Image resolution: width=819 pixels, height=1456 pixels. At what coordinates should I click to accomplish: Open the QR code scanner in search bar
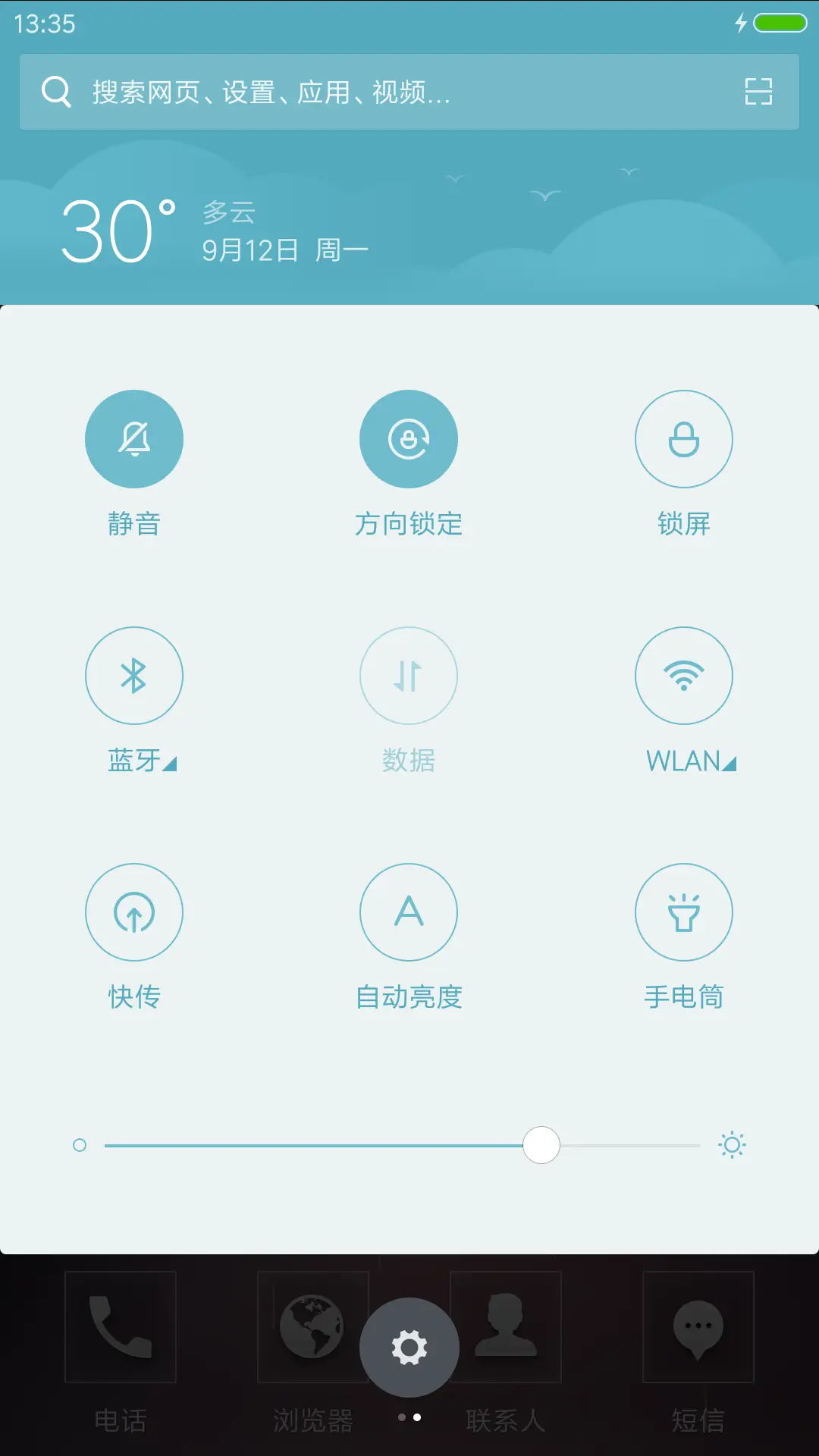coord(758,91)
